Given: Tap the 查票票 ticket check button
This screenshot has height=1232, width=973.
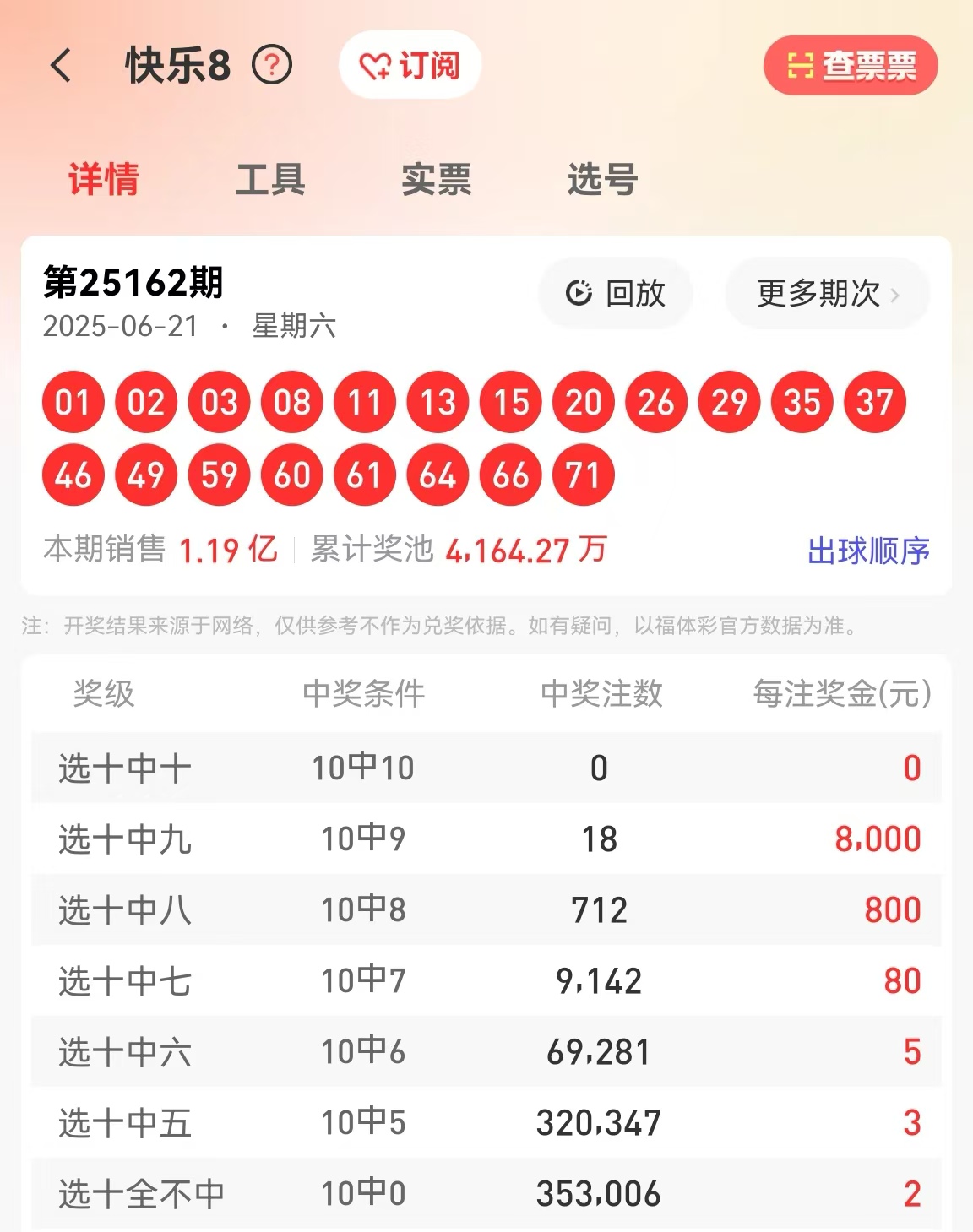Looking at the screenshot, I should (851, 65).
